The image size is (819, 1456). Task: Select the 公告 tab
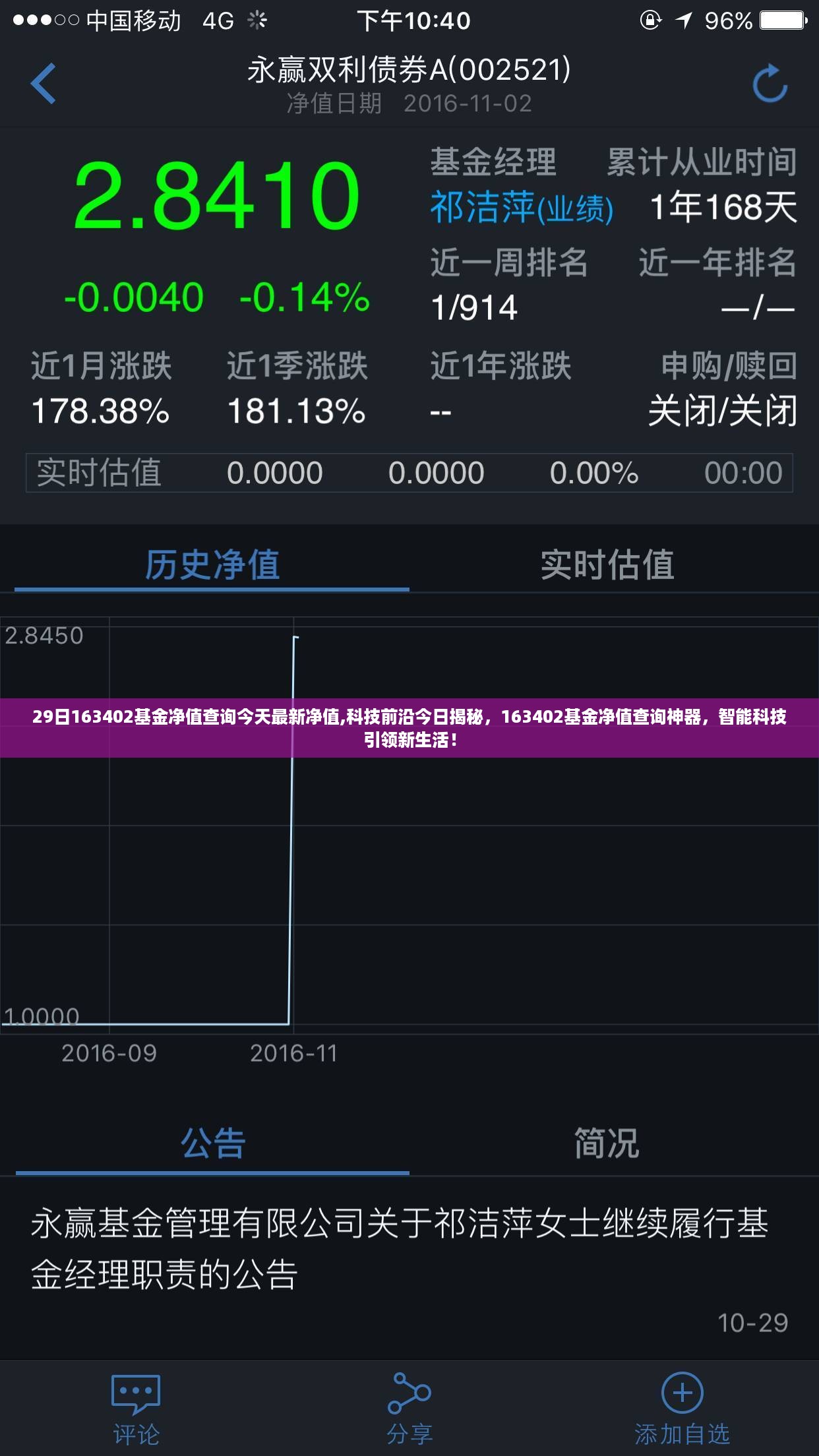pos(212,1144)
